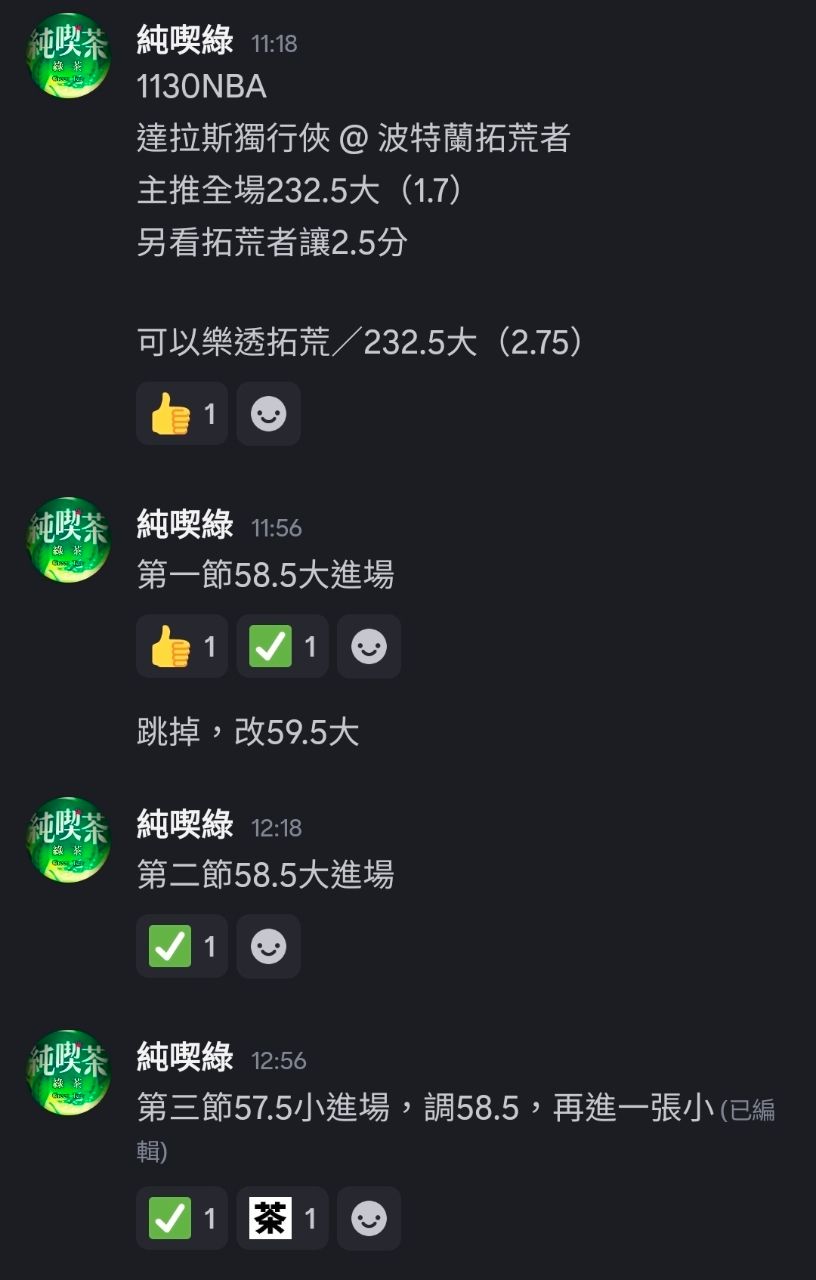
Task: Add a reaction to the 1130NBA message
Action: tap(268, 413)
